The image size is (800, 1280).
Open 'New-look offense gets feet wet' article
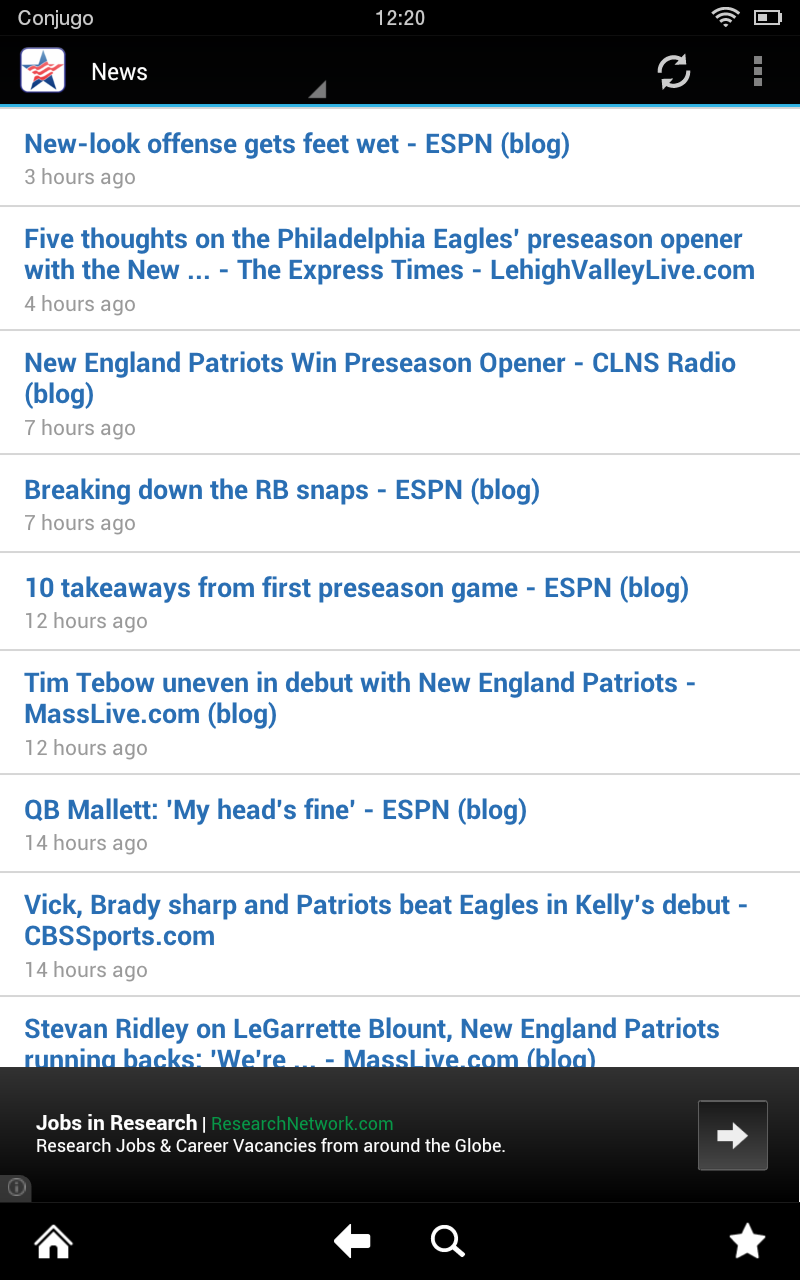pyautogui.click(x=297, y=145)
